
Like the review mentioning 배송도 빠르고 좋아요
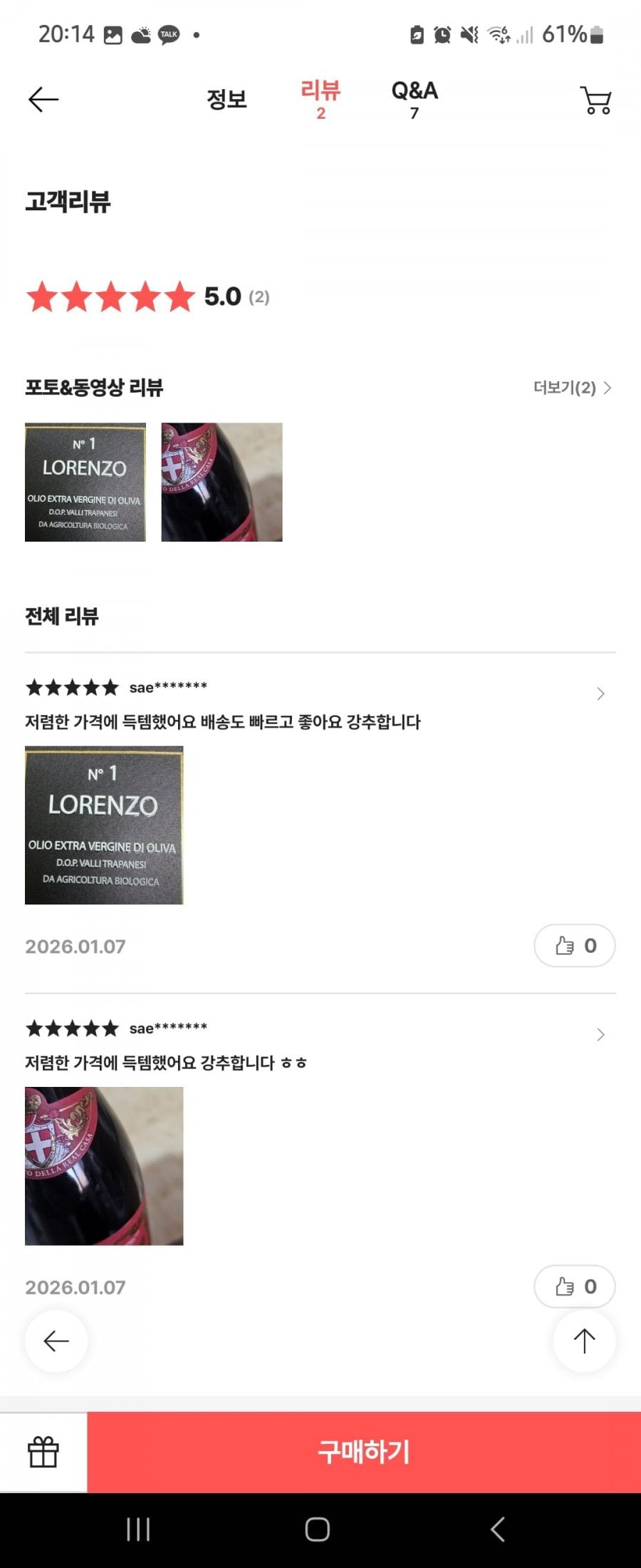pos(574,946)
